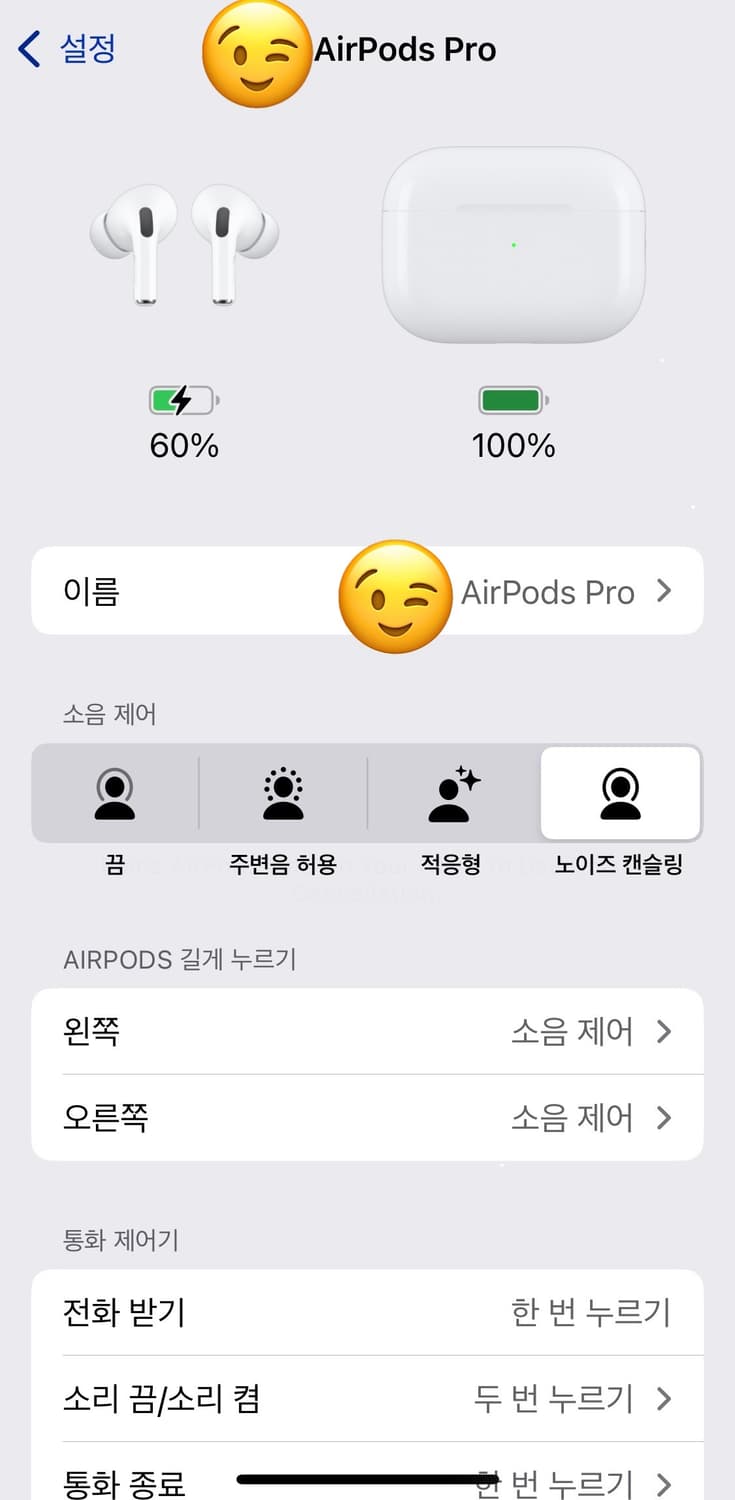The image size is (735, 1500).
Task: Tap the back chevron before 설정
Action: [x=25, y=48]
